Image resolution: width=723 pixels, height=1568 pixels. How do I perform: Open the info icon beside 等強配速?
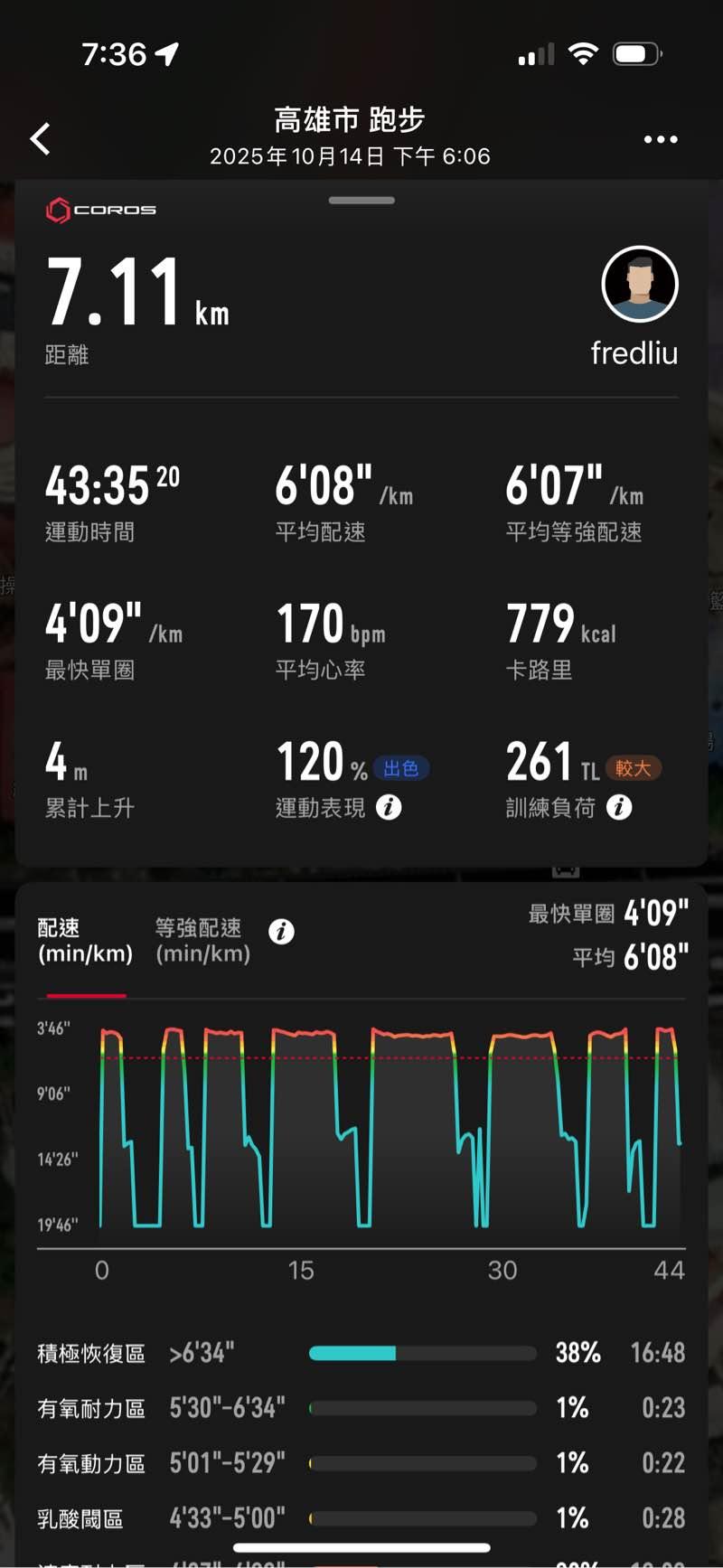[281, 932]
